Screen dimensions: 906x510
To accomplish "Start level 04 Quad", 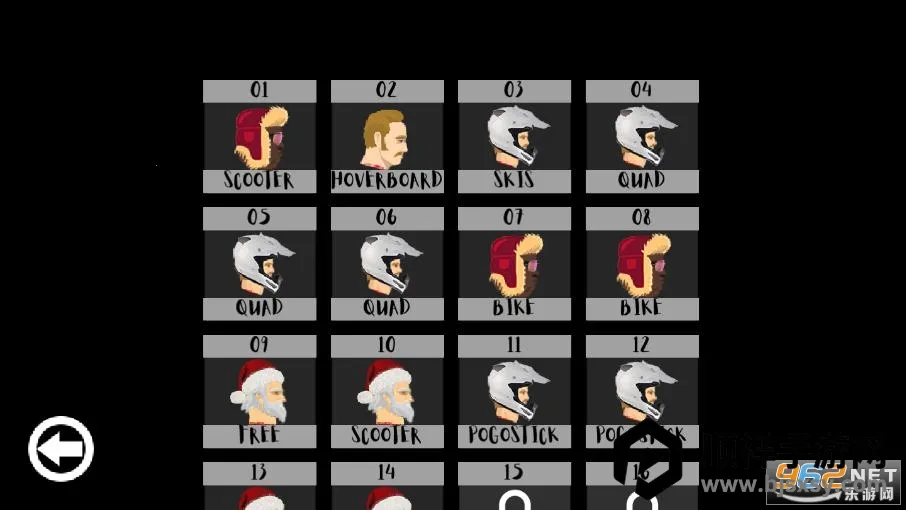I will (642, 137).
